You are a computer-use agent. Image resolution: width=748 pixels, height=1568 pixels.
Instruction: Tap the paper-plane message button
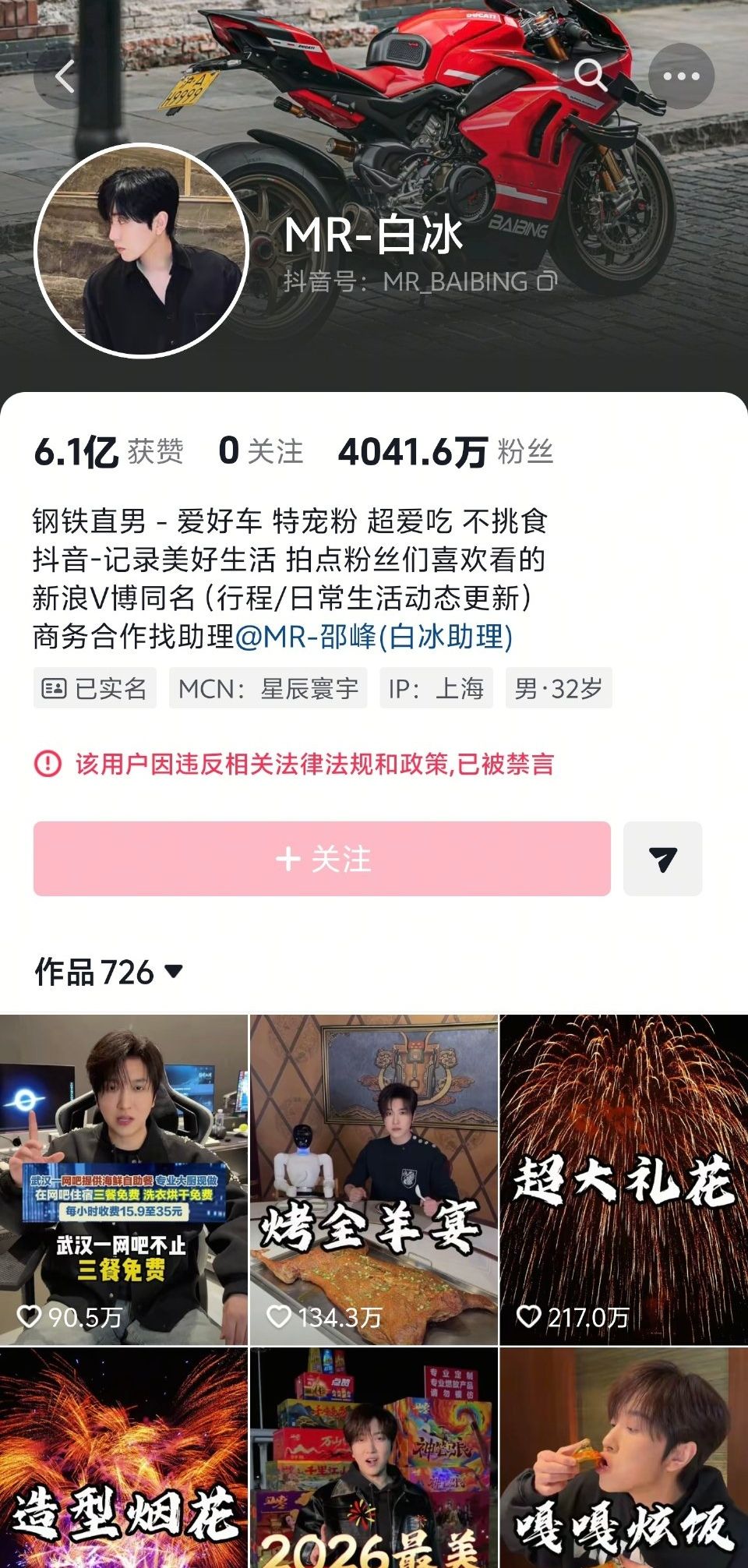click(662, 859)
